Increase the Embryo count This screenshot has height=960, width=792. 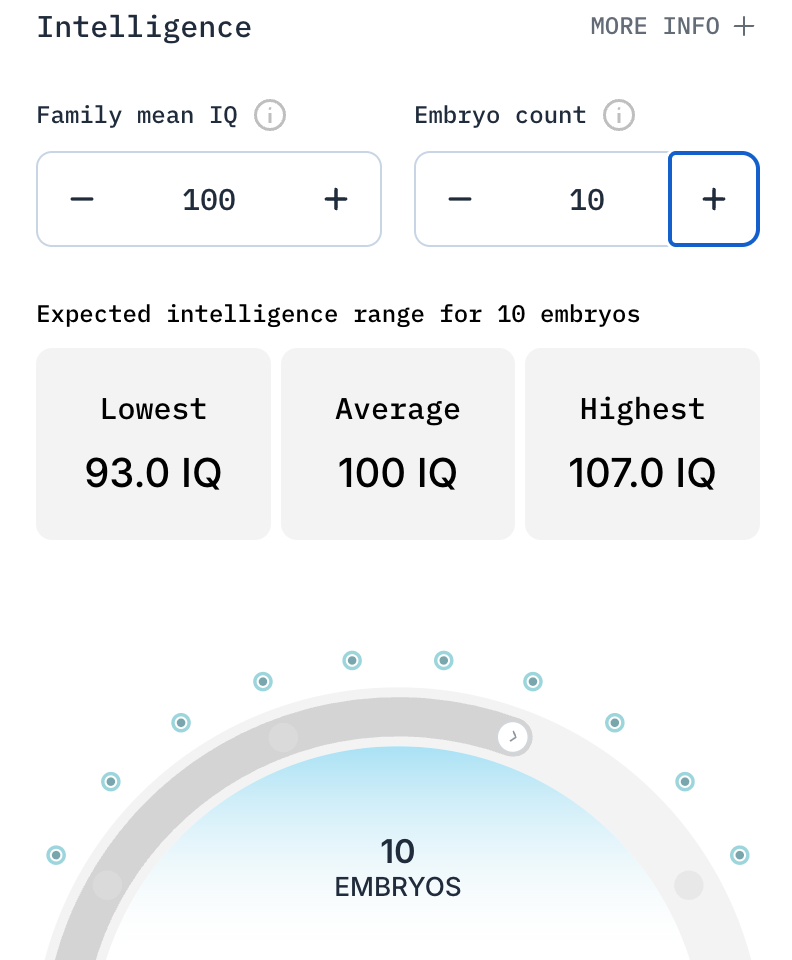click(x=713, y=199)
